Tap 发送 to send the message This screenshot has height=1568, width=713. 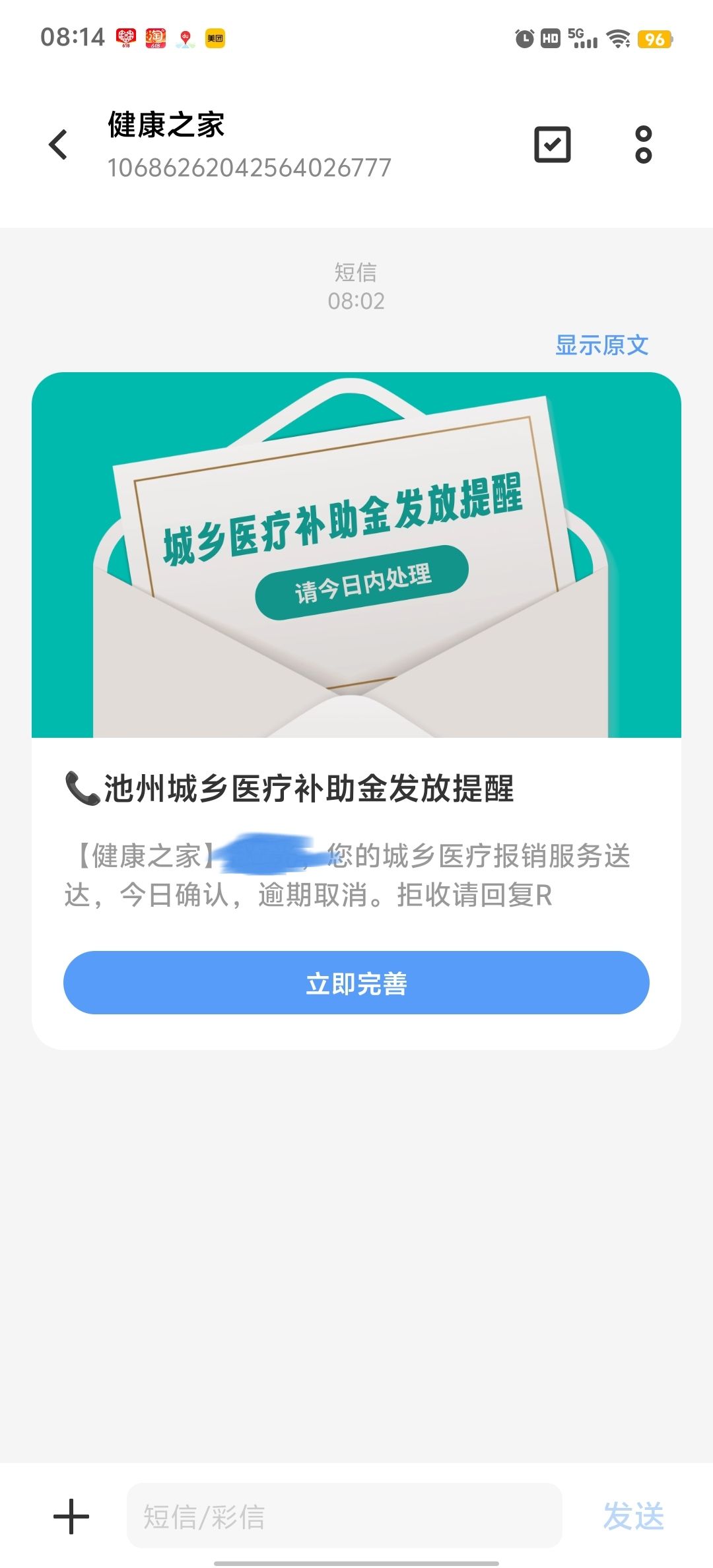(633, 1516)
